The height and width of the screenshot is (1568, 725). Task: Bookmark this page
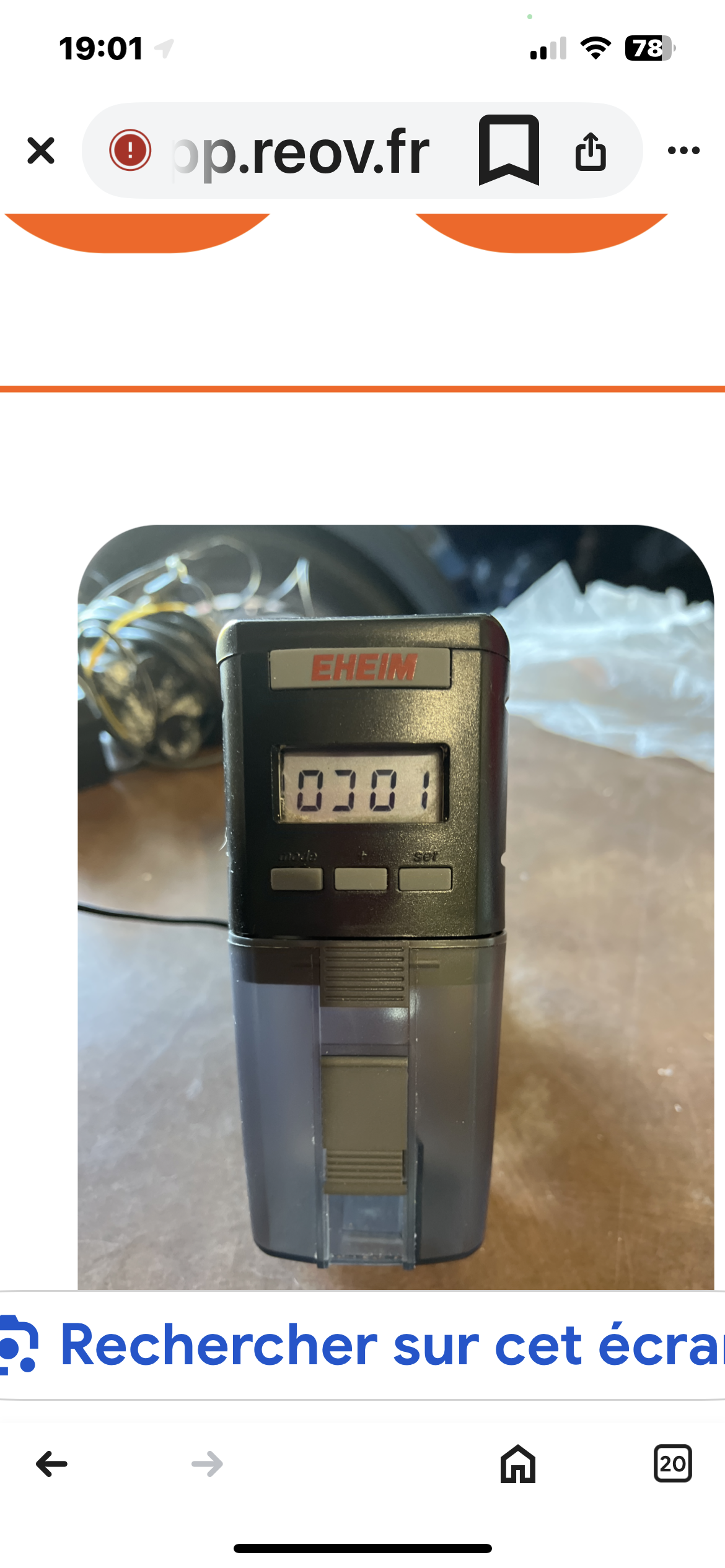(x=509, y=150)
